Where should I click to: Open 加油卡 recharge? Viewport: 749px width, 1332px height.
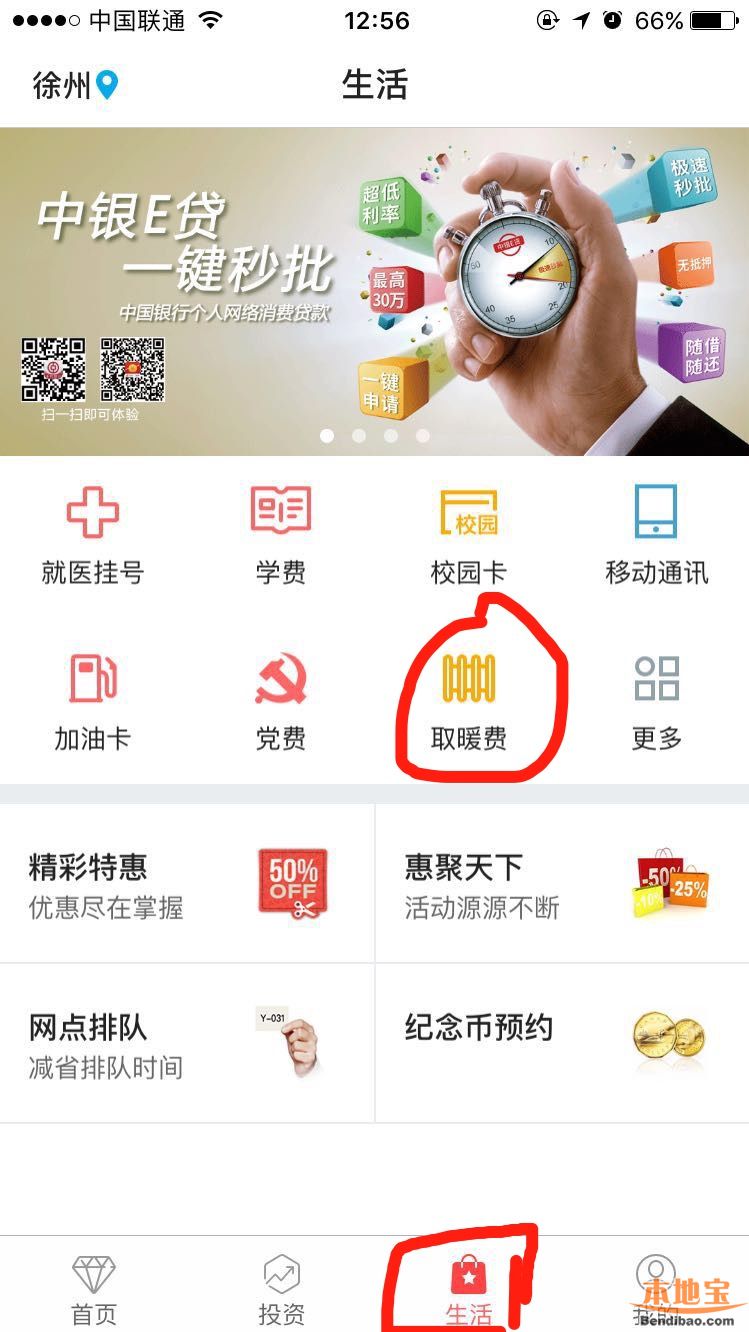tap(92, 700)
